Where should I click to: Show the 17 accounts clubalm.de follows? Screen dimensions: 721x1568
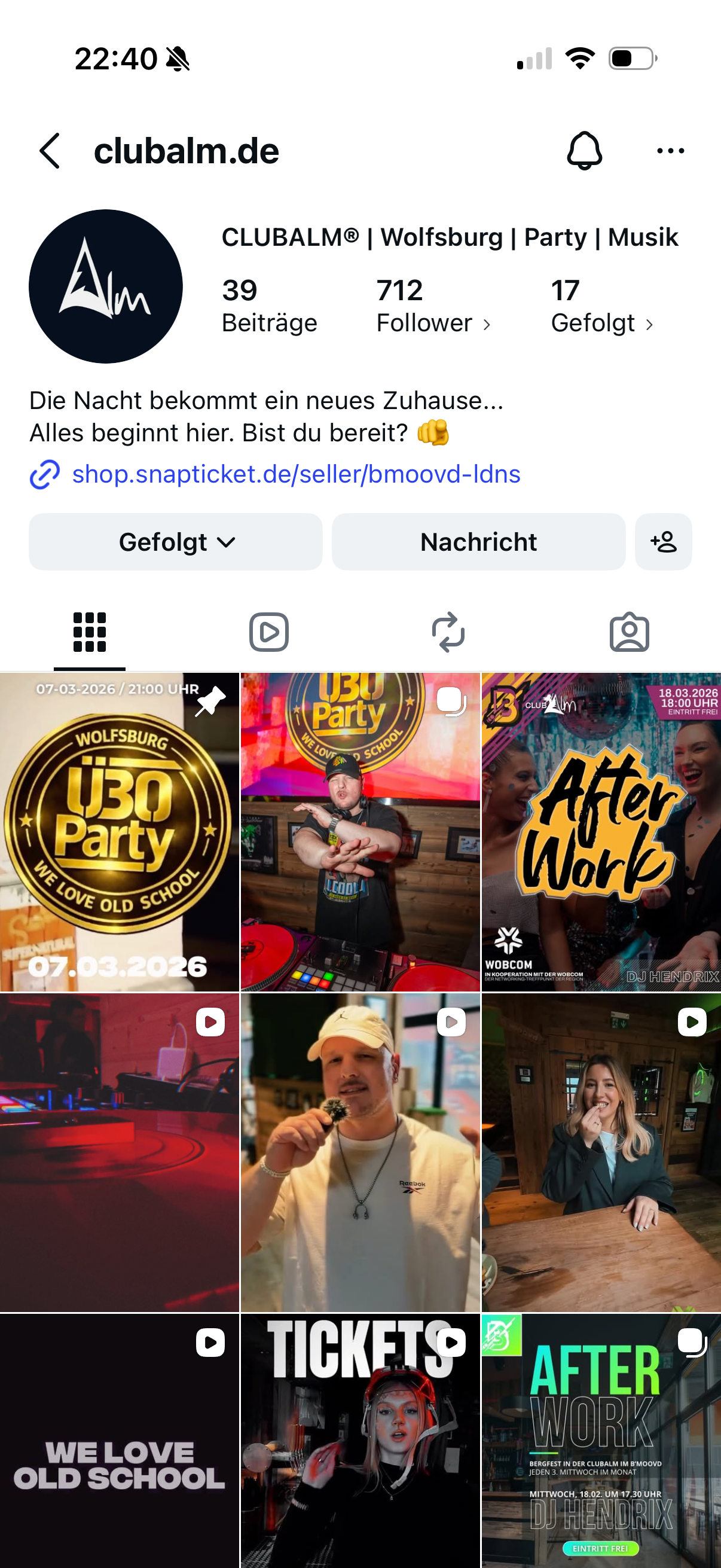pos(601,306)
